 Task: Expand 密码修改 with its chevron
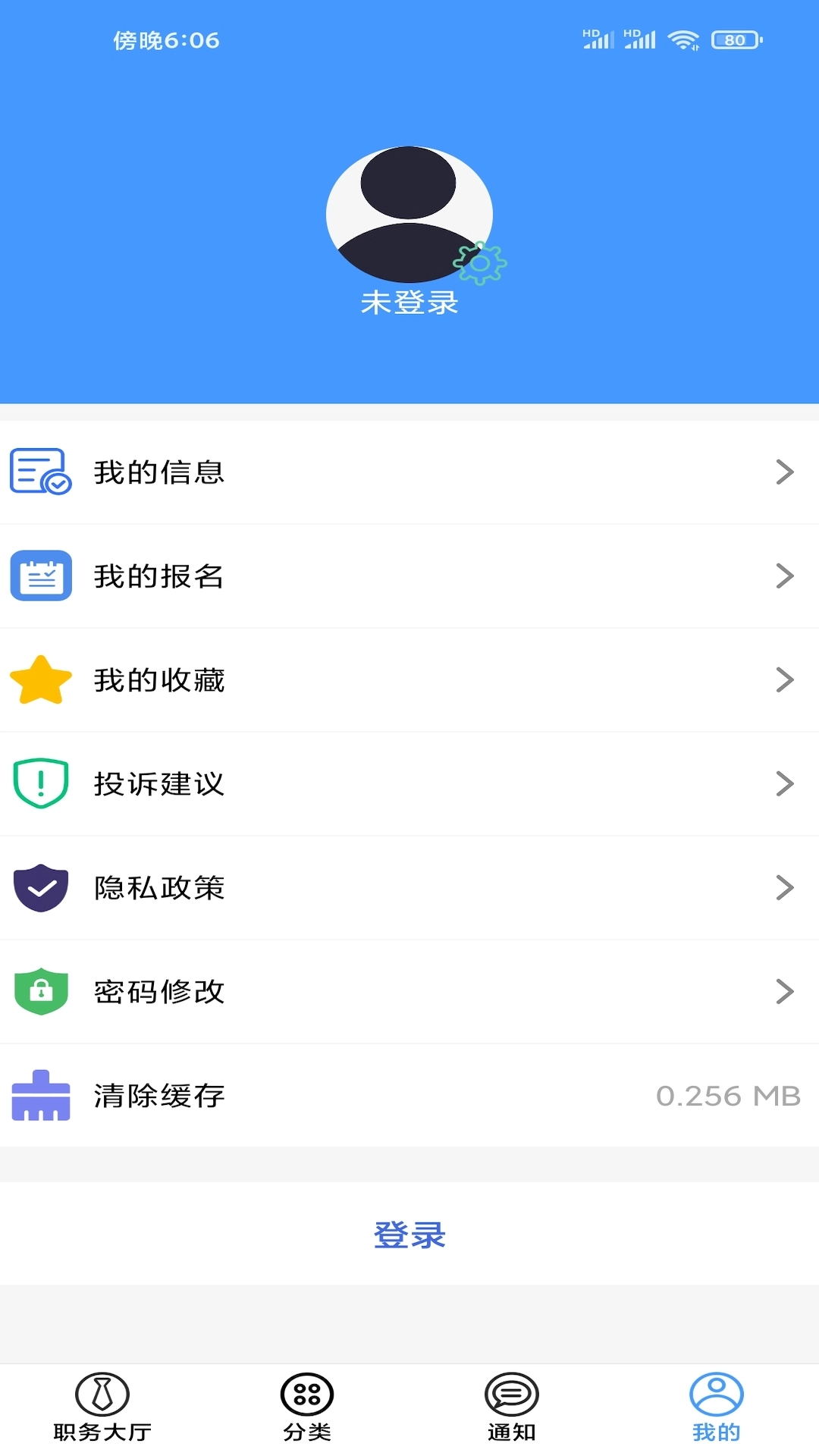[x=785, y=992]
